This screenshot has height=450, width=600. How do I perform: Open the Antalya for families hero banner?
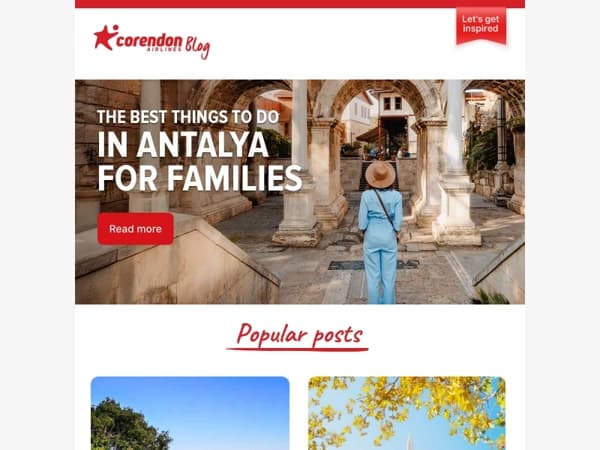tap(300, 192)
